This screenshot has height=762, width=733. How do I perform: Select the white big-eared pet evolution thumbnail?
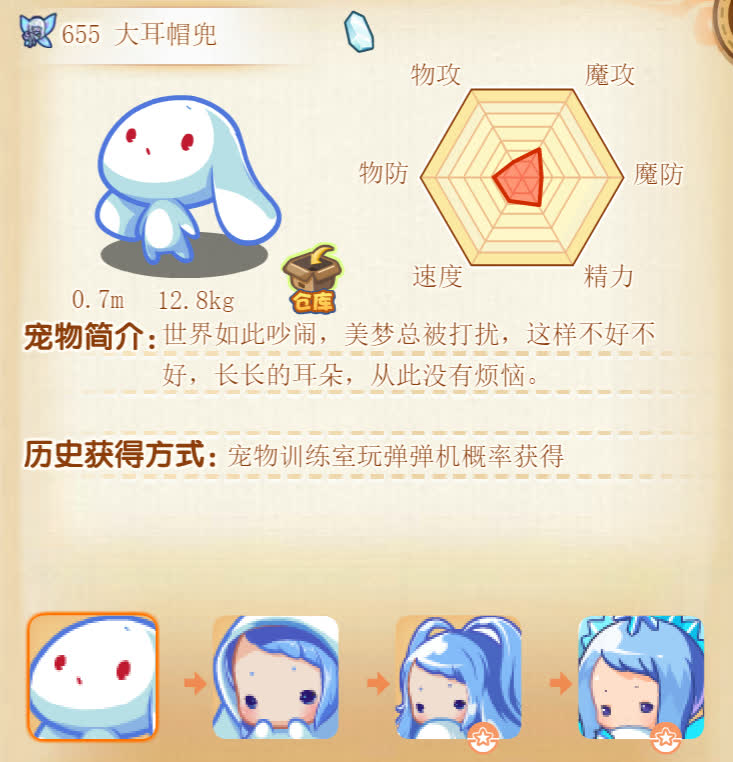pos(92,676)
